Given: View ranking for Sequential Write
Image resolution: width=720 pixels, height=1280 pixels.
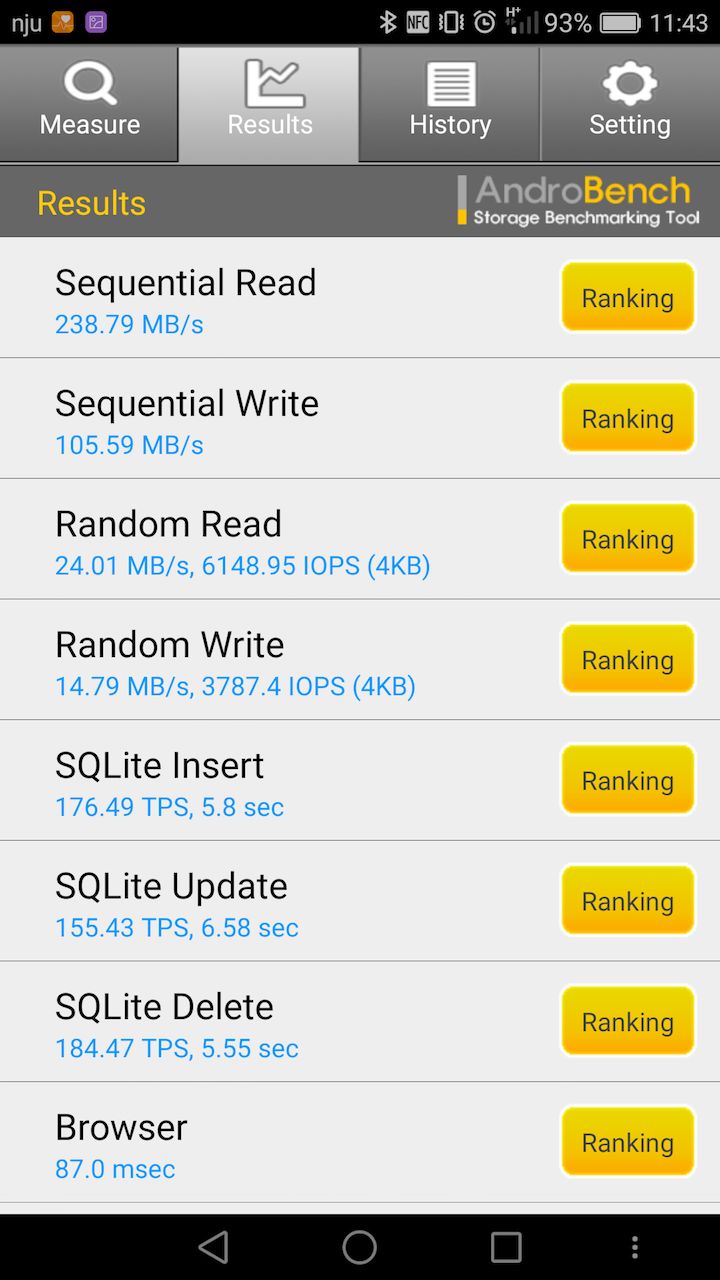Looking at the screenshot, I should 627,418.
